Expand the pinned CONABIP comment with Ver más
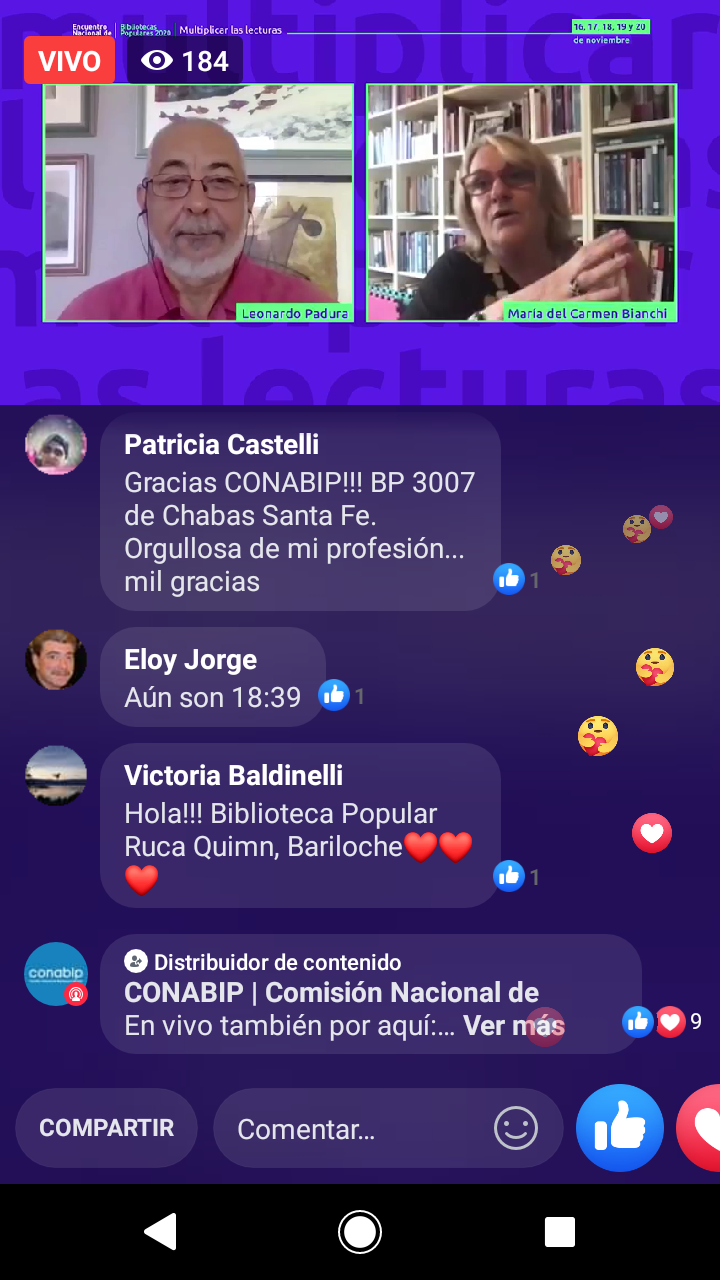Viewport: 720px width, 1280px height. tap(513, 1026)
